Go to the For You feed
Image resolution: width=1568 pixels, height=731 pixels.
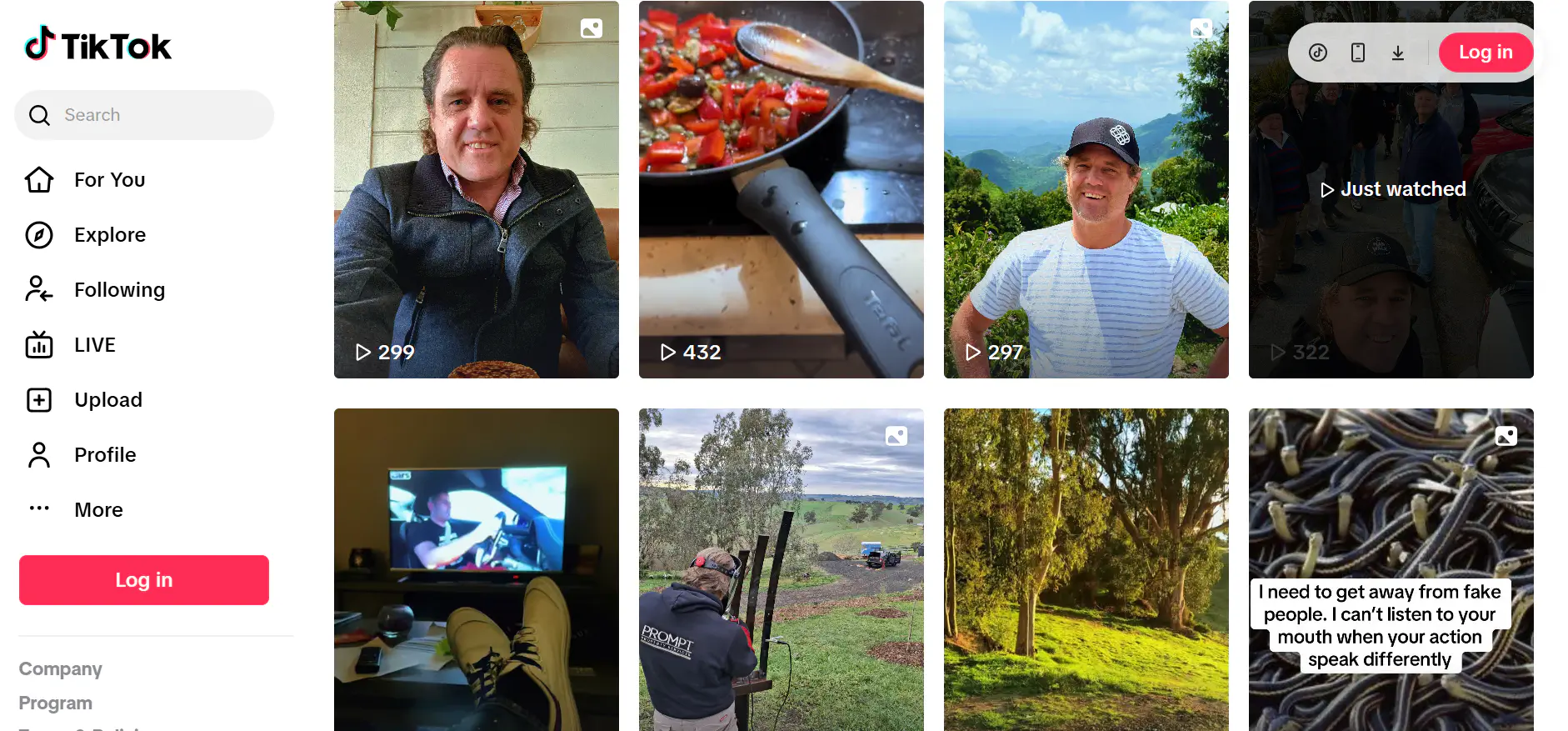coord(109,180)
